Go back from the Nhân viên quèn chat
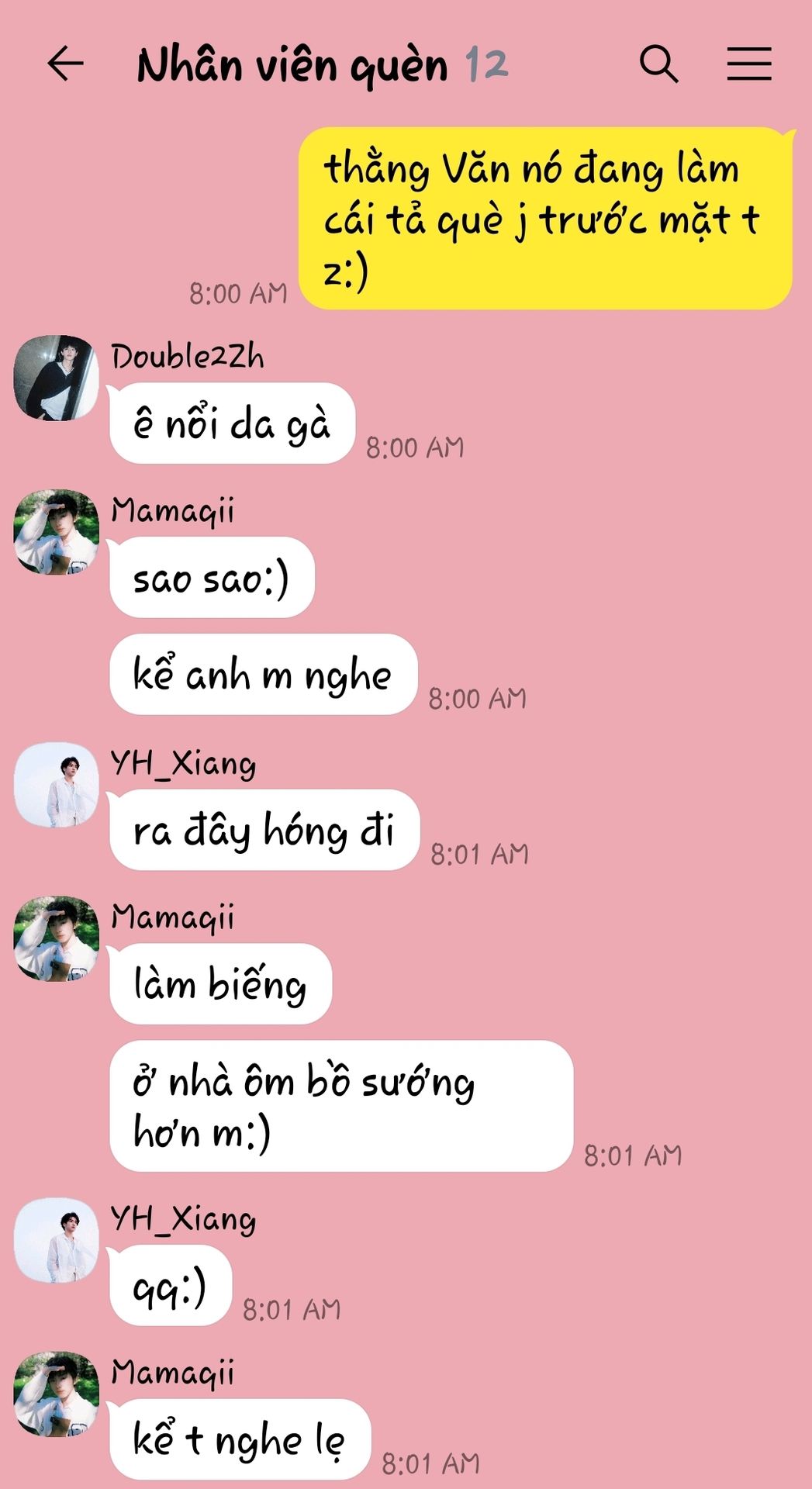 tap(65, 64)
